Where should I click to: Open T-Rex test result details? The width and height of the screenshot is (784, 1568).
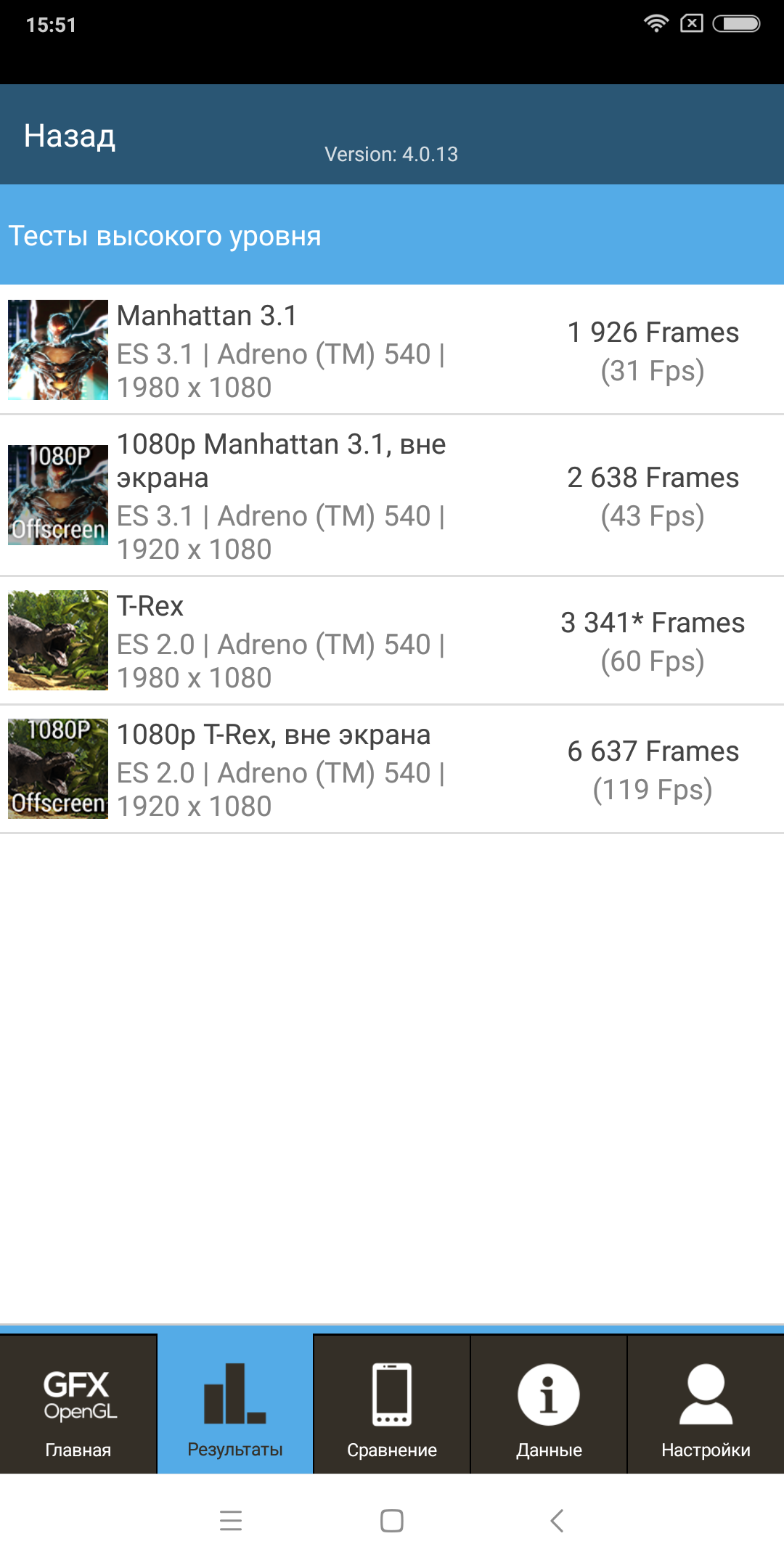pos(392,640)
